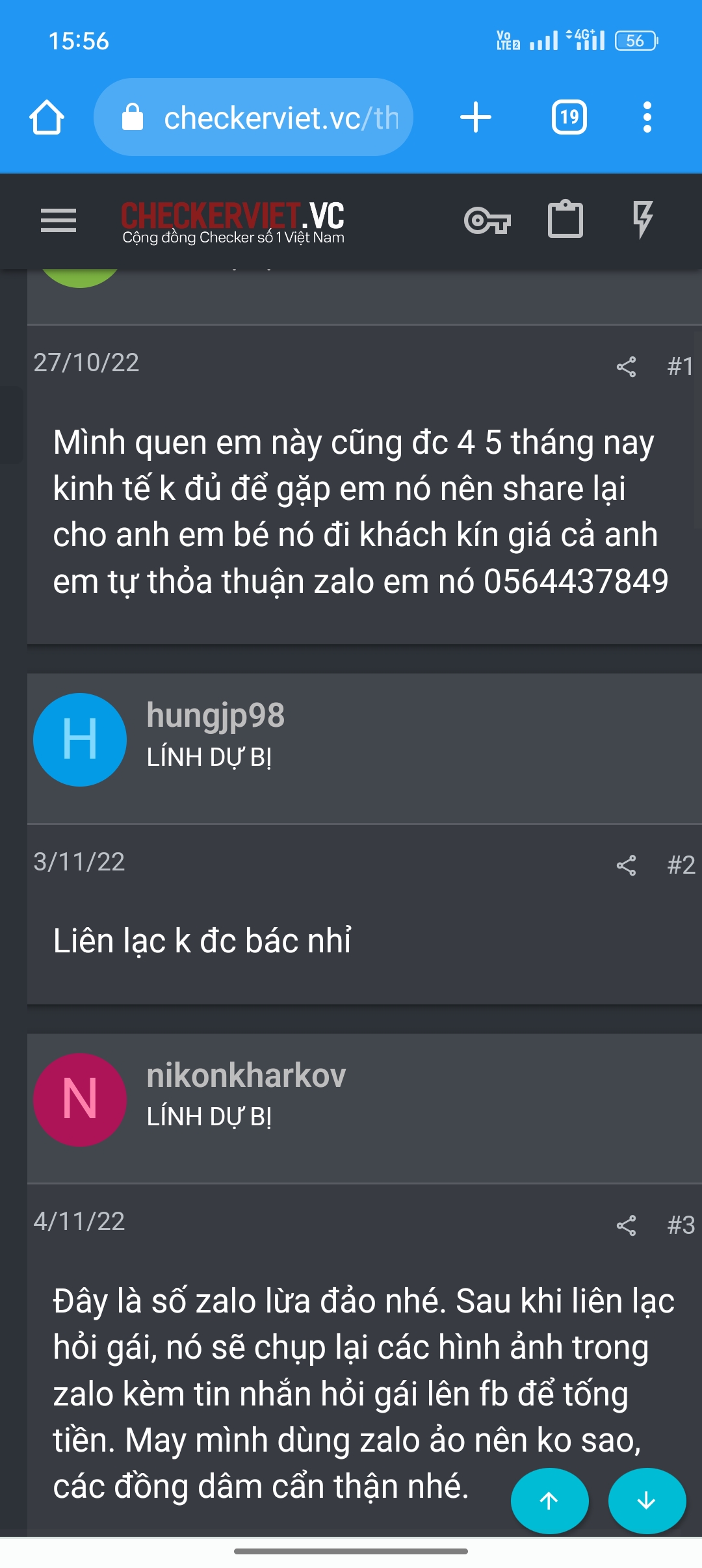Open a new browser tab
This screenshot has height=1568, width=702.
476,118
